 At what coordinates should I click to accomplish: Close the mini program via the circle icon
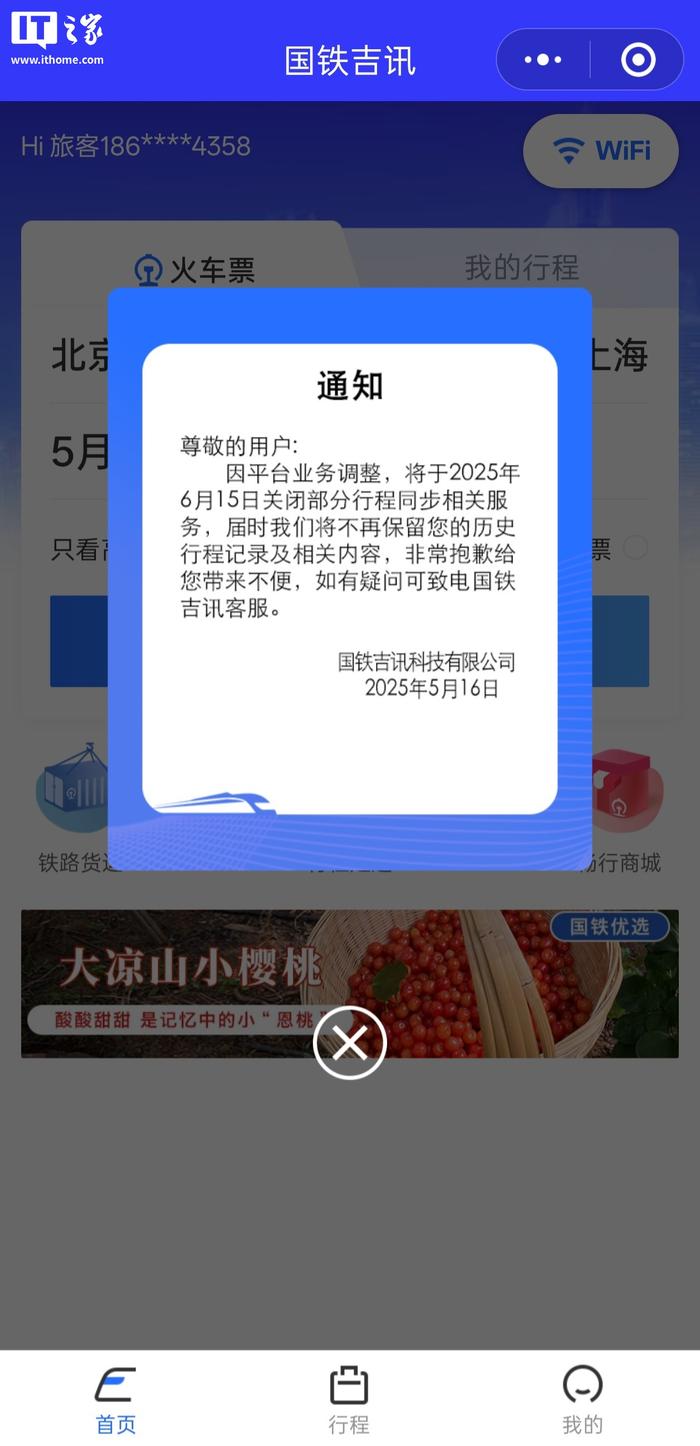pyautogui.click(x=638, y=60)
